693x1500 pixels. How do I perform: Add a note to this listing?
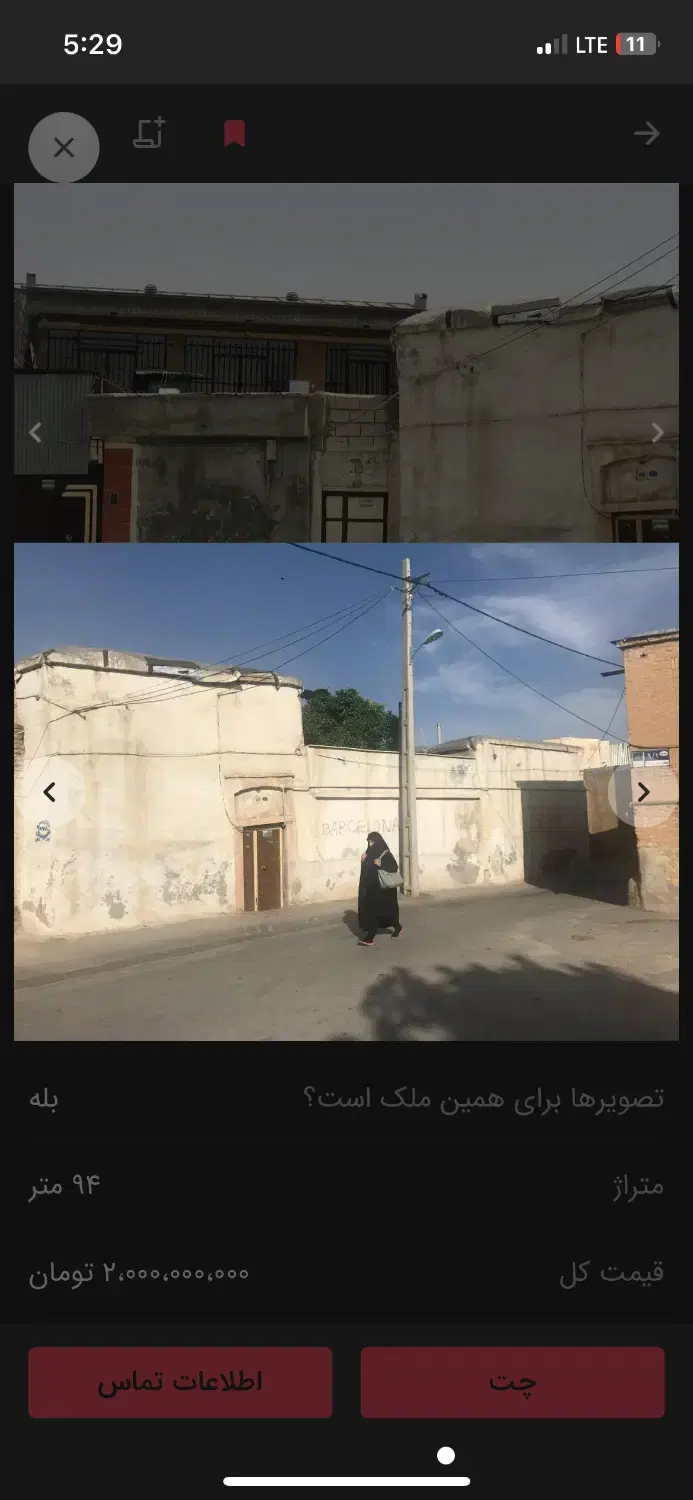click(149, 134)
